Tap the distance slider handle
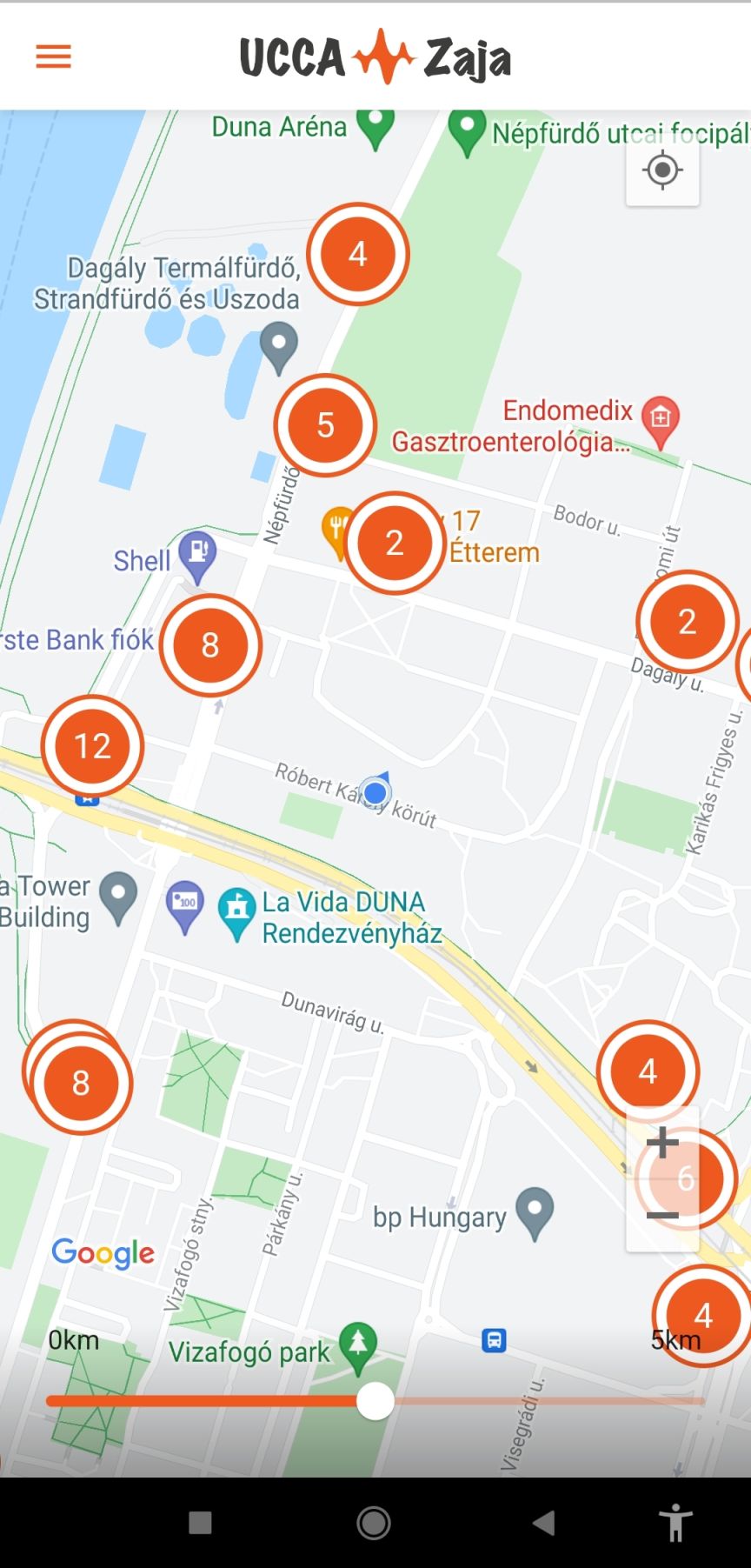751x1568 pixels. pyautogui.click(x=375, y=1401)
